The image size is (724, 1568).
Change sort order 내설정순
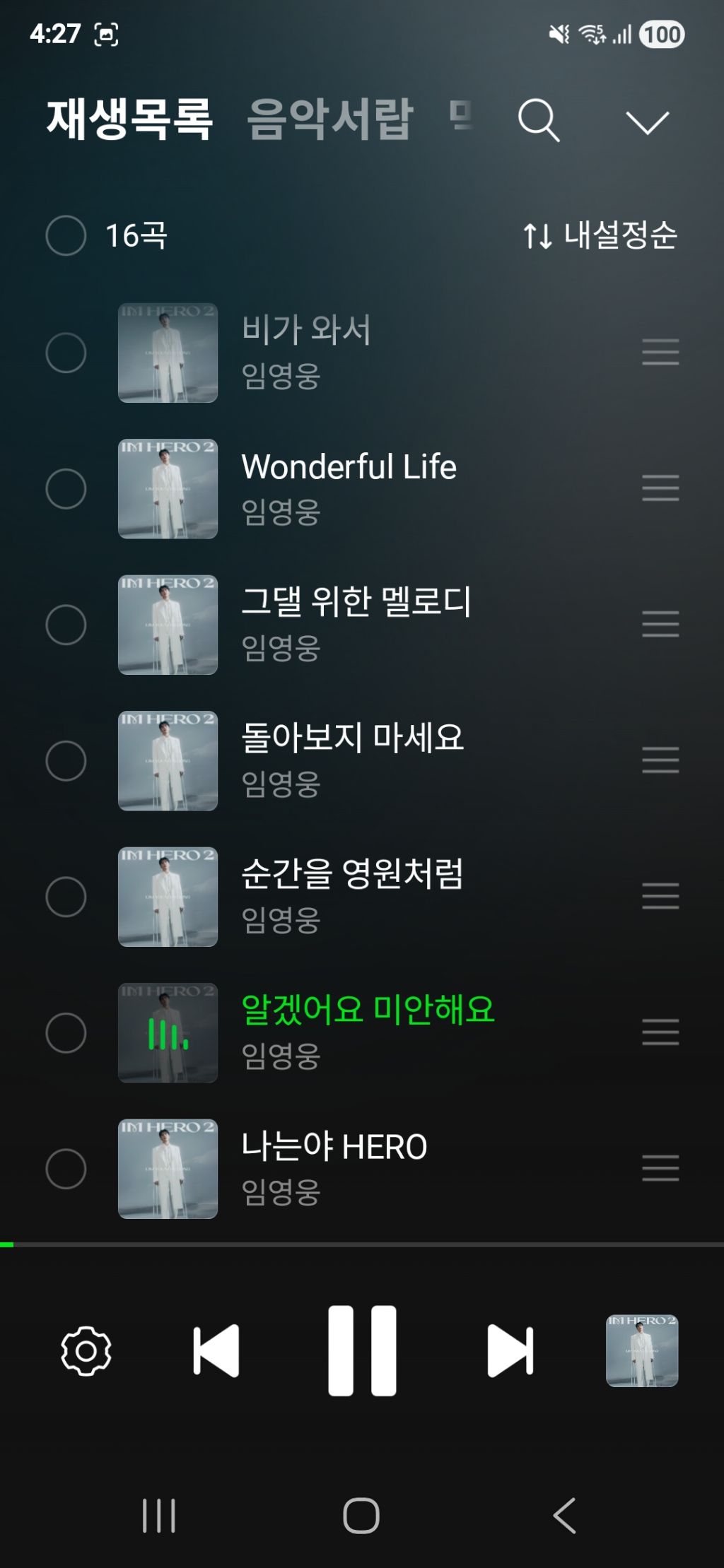pos(600,235)
